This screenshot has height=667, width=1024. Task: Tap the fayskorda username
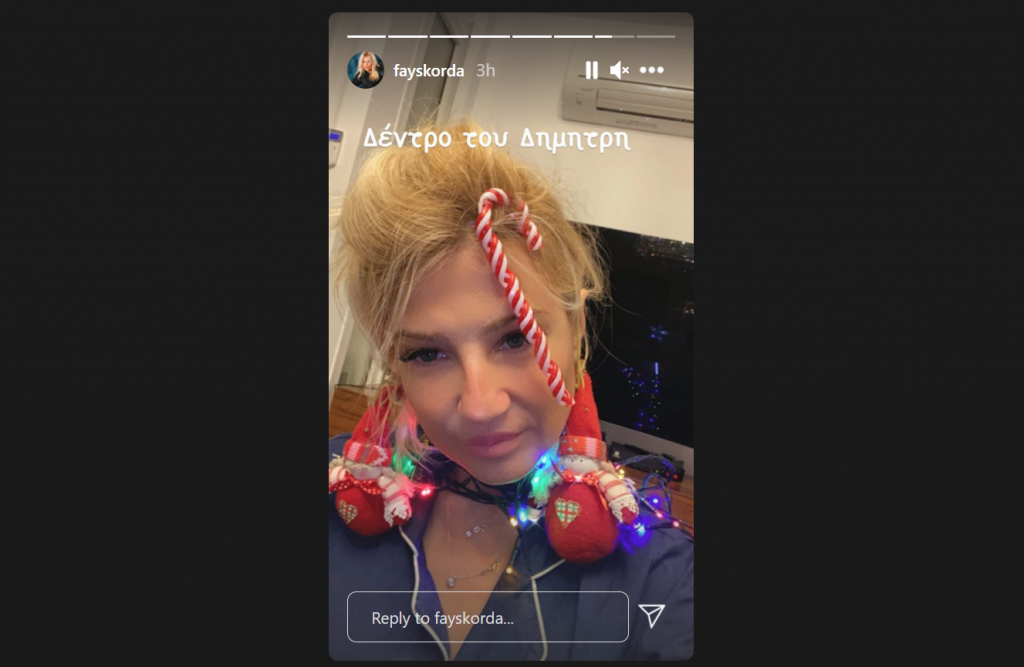[428, 71]
